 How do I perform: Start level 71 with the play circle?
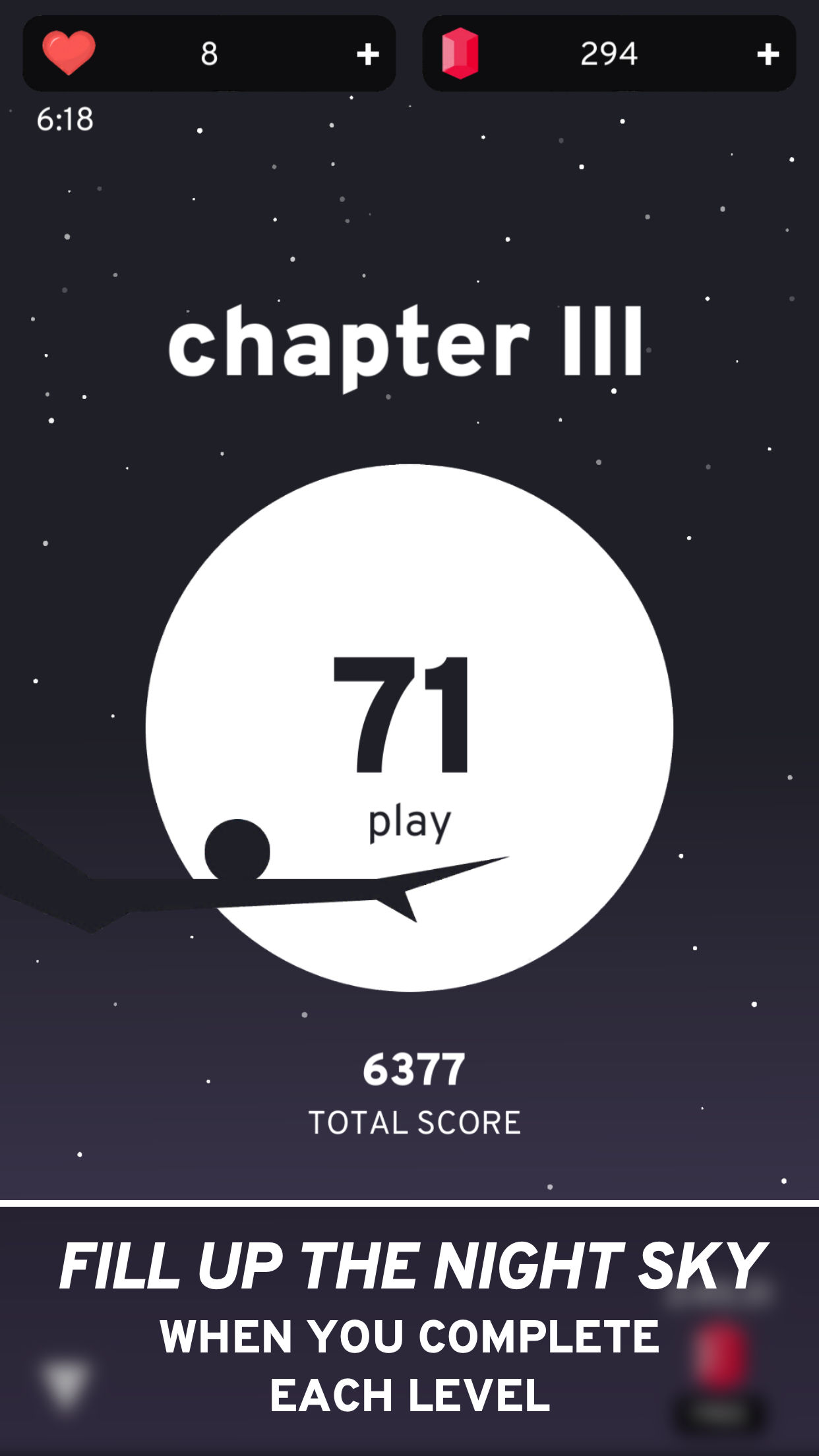click(409, 727)
